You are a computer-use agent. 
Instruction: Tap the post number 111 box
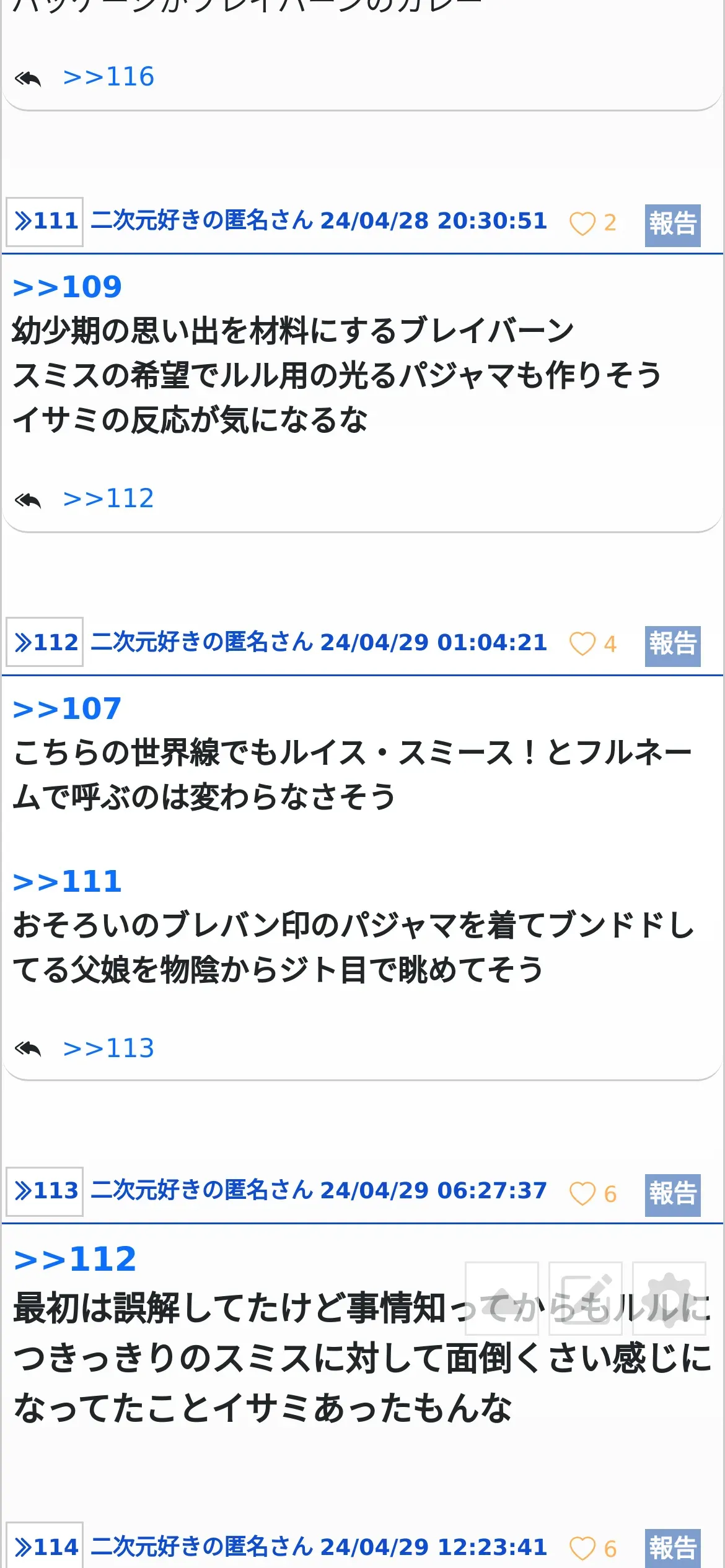coord(45,222)
